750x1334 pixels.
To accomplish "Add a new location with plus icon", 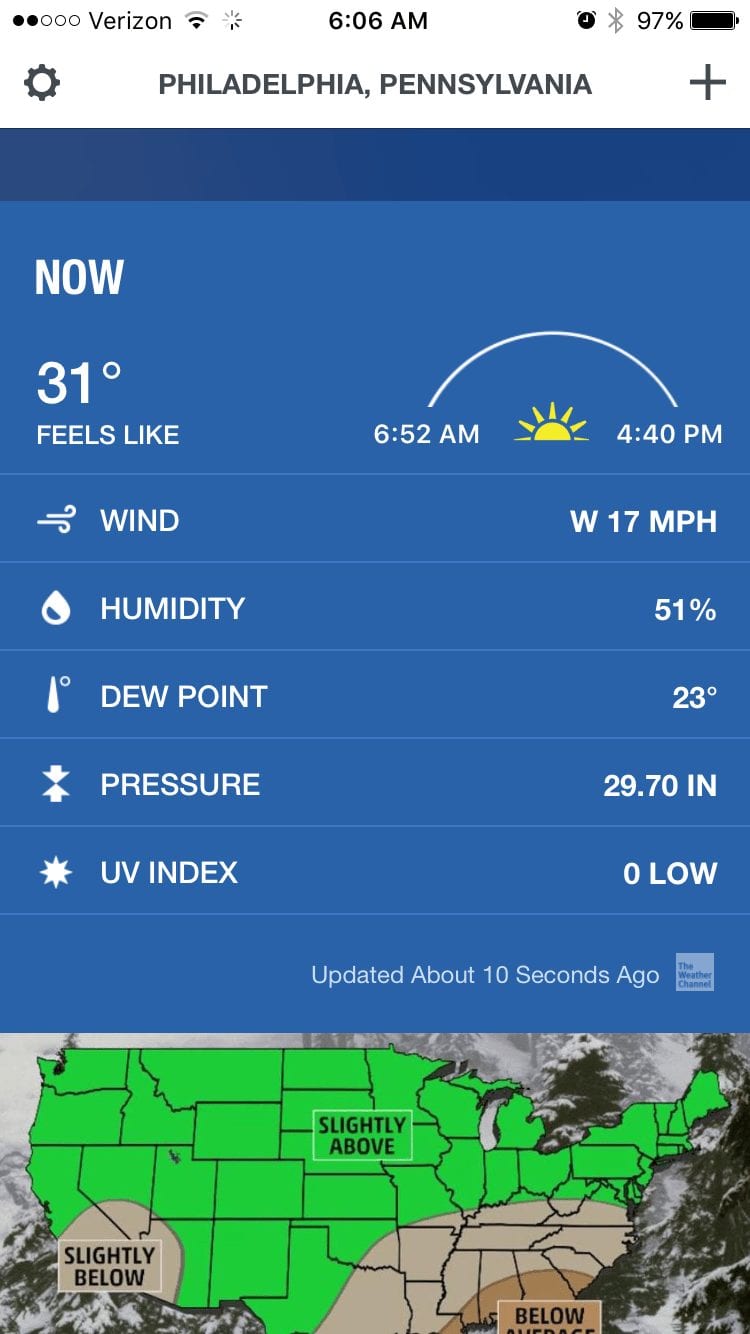I will pos(707,84).
